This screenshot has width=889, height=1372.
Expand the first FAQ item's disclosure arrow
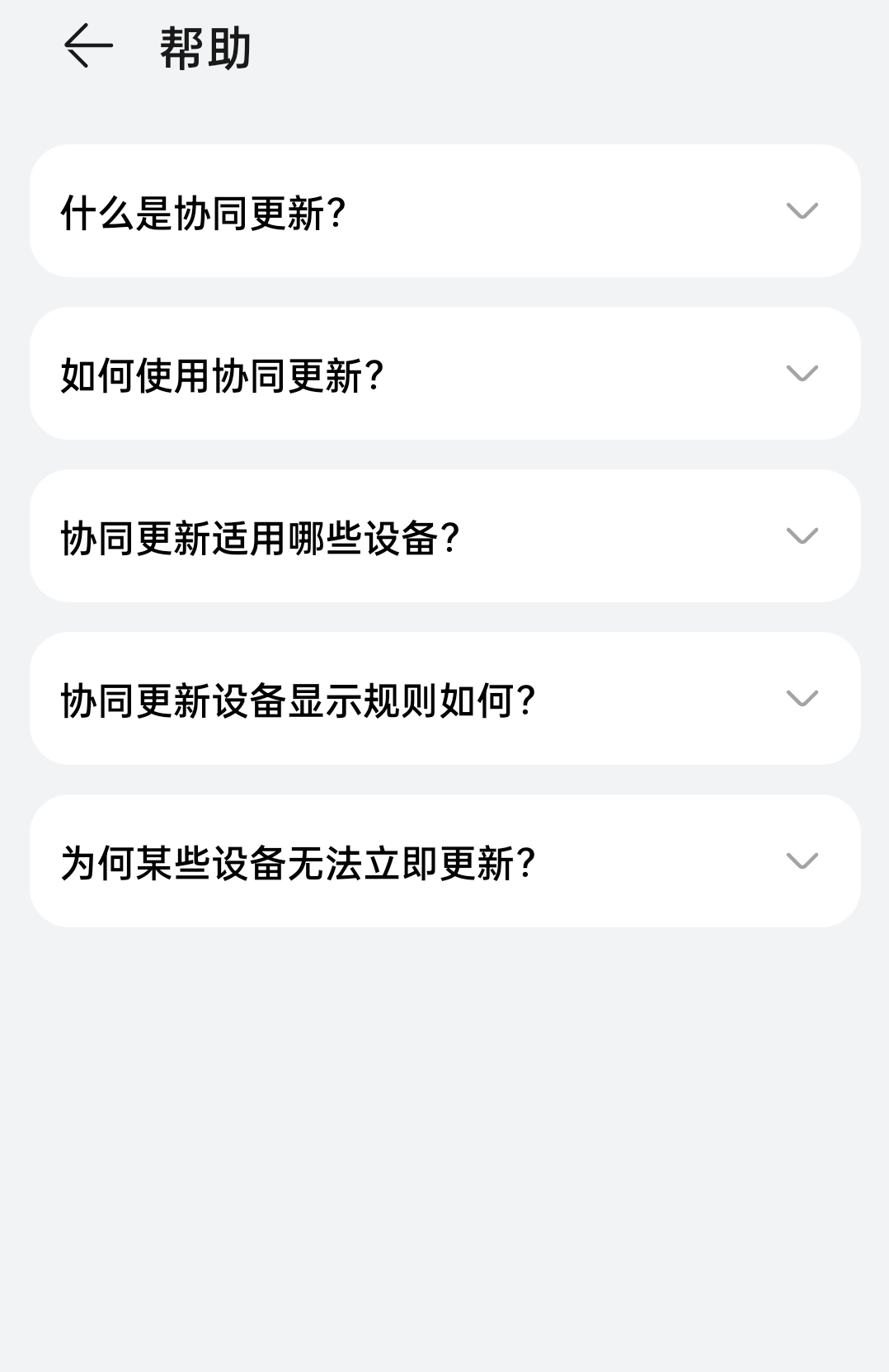tap(802, 212)
